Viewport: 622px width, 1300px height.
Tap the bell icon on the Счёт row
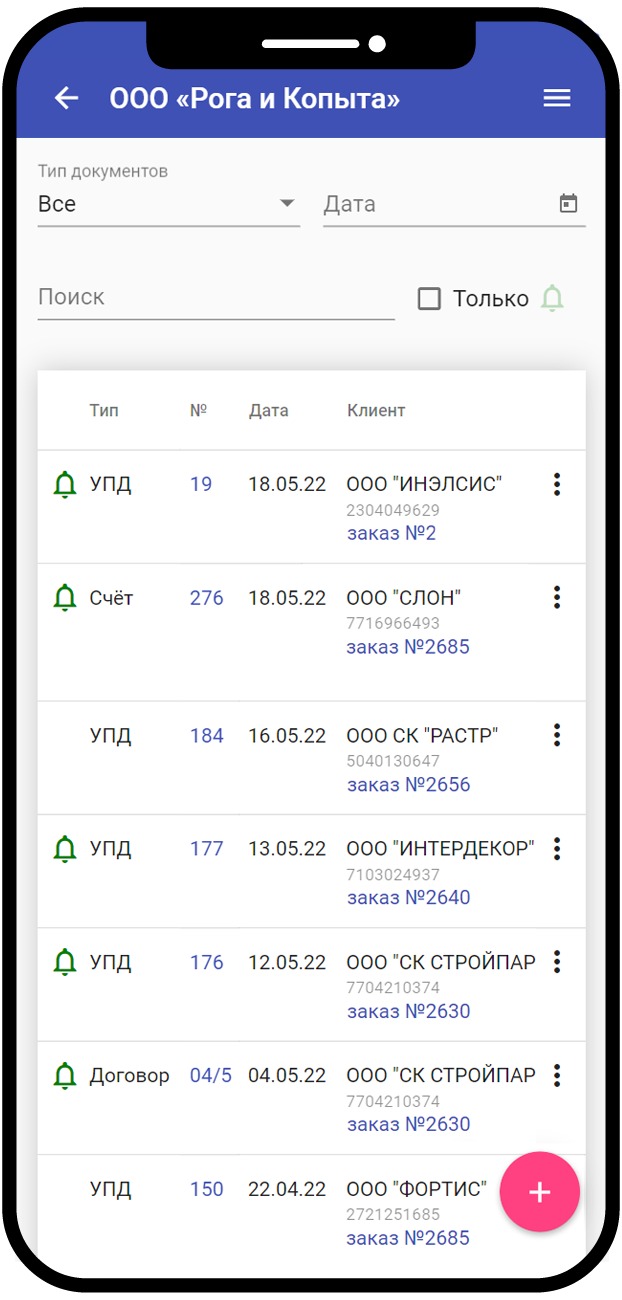[x=65, y=598]
